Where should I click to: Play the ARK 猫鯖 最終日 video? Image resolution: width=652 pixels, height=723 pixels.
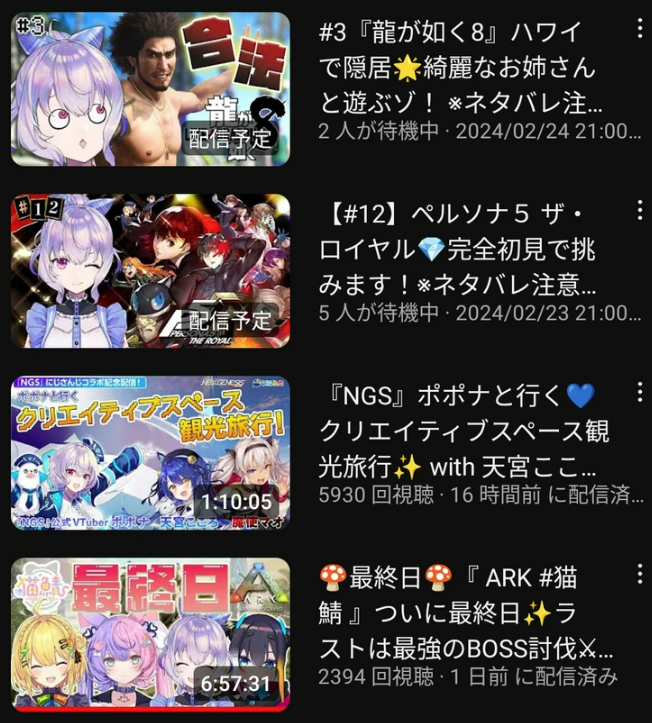[150, 634]
